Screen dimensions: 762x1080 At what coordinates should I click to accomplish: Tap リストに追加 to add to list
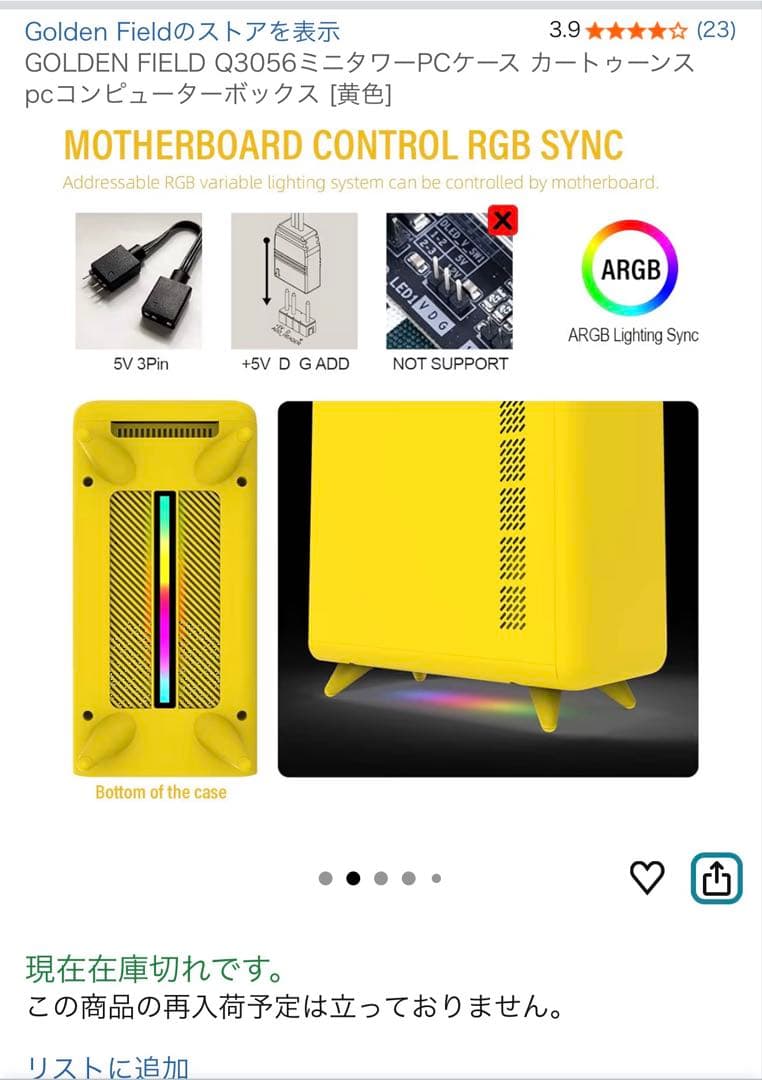point(106,1066)
